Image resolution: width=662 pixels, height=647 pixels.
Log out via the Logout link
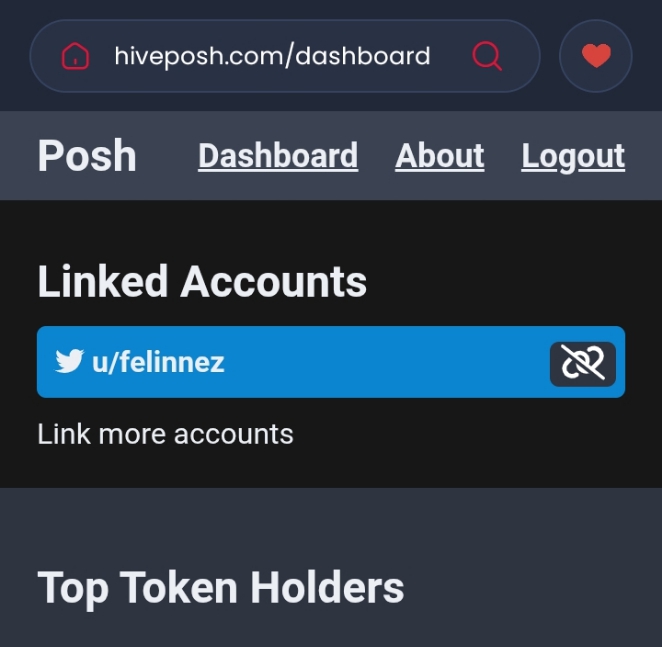tap(573, 156)
